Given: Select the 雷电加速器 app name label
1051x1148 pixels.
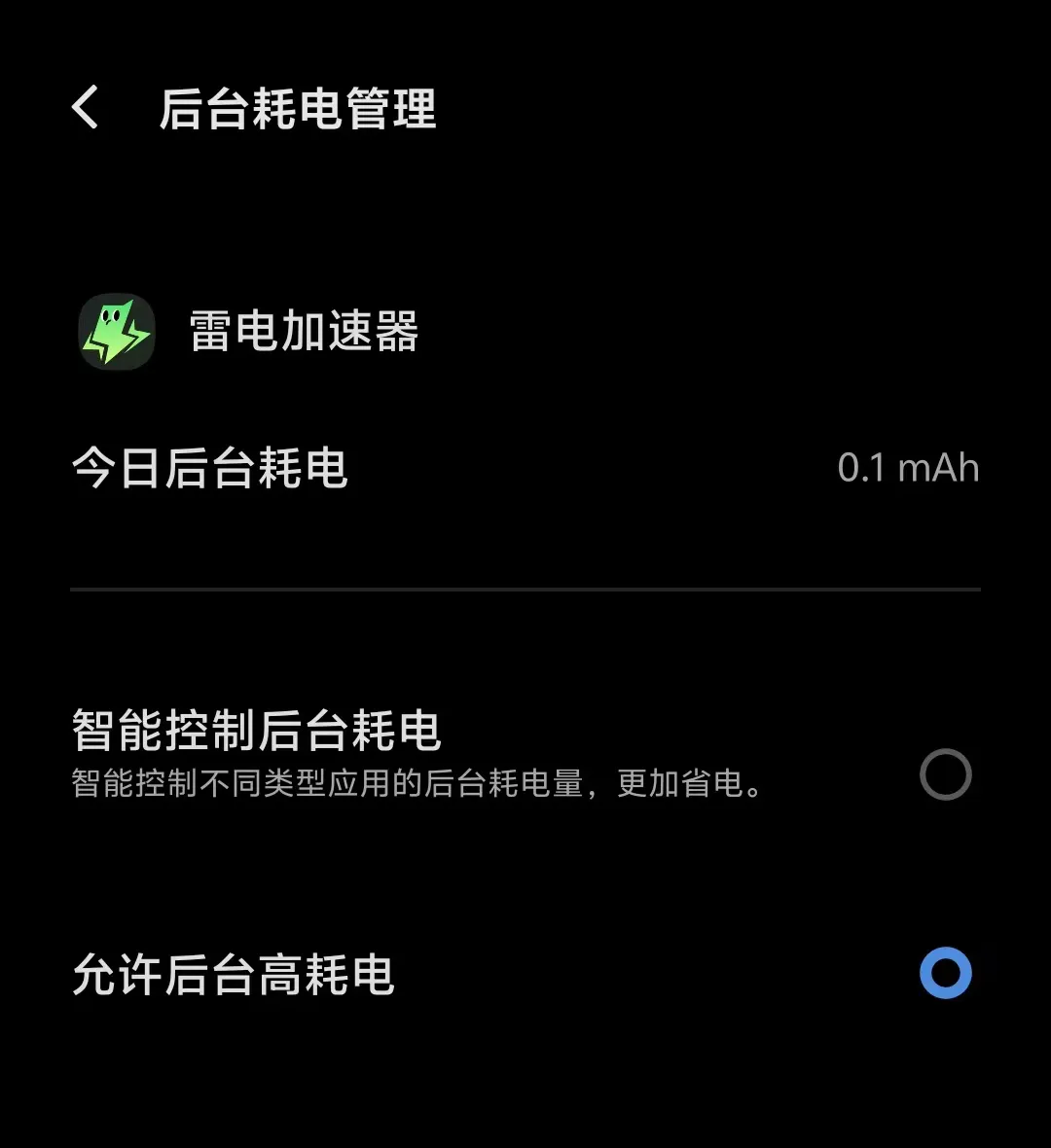Looking at the screenshot, I should [304, 332].
